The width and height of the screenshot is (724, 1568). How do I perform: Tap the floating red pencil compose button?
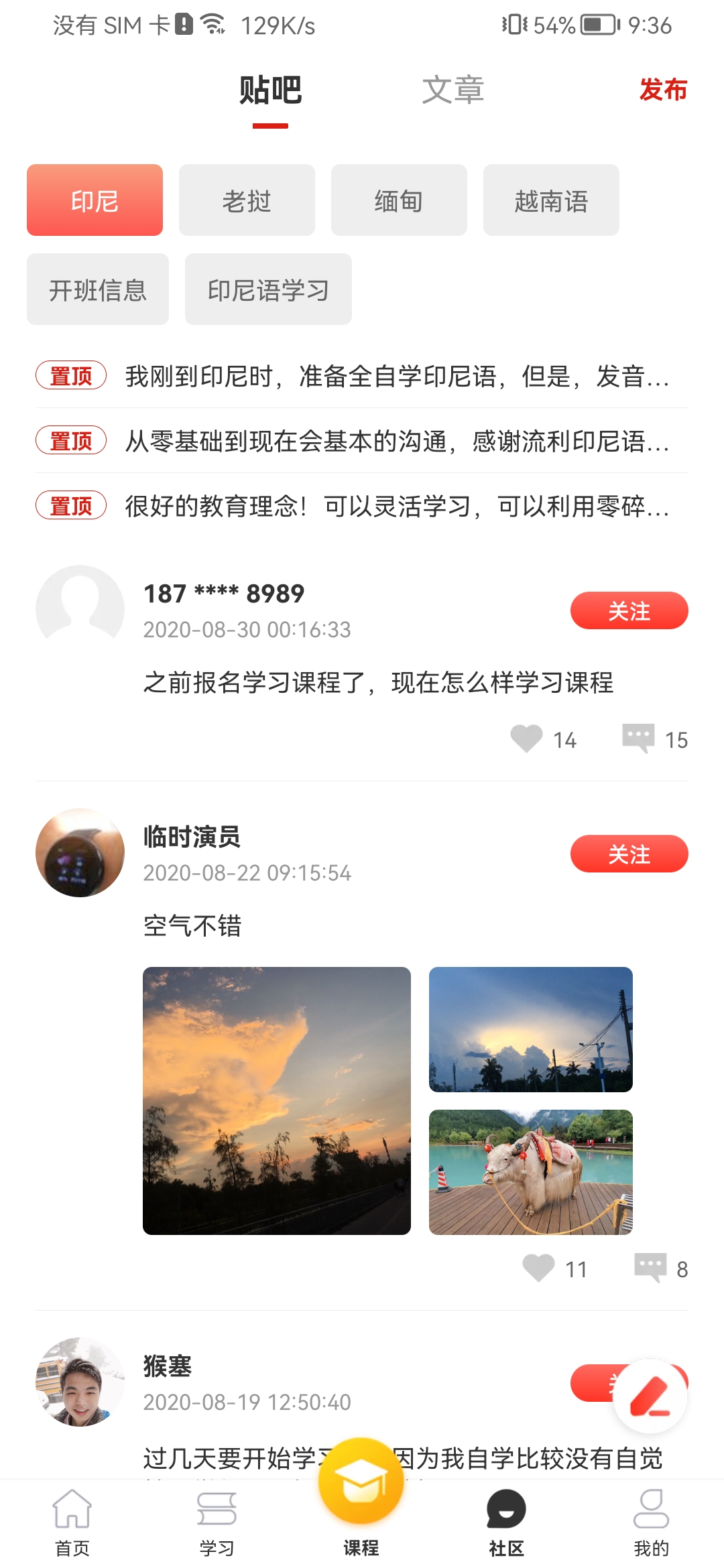tap(650, 1396)
